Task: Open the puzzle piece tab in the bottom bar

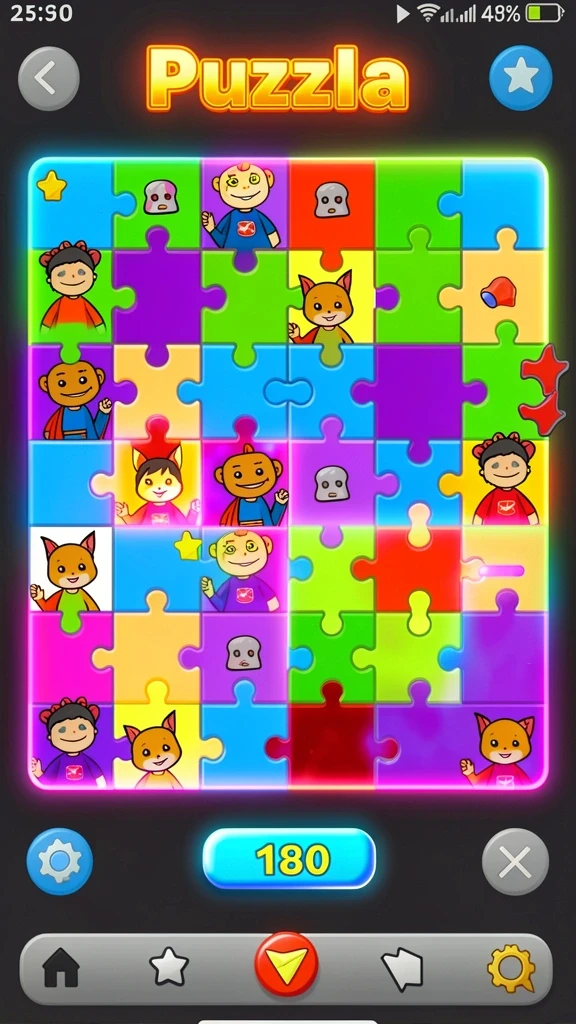Action: coord(402,969)
